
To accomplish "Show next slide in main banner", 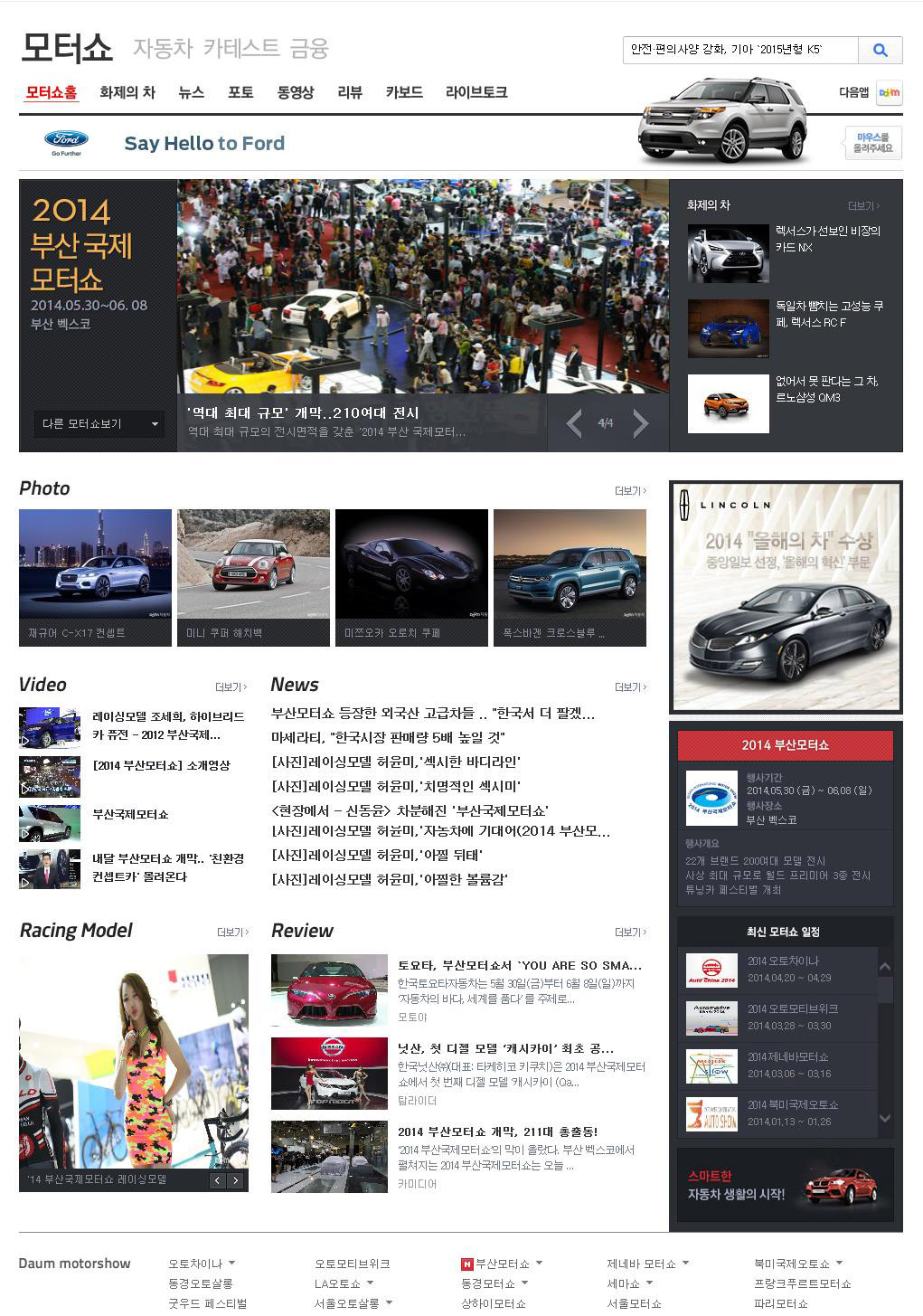I will pos(640,423).
